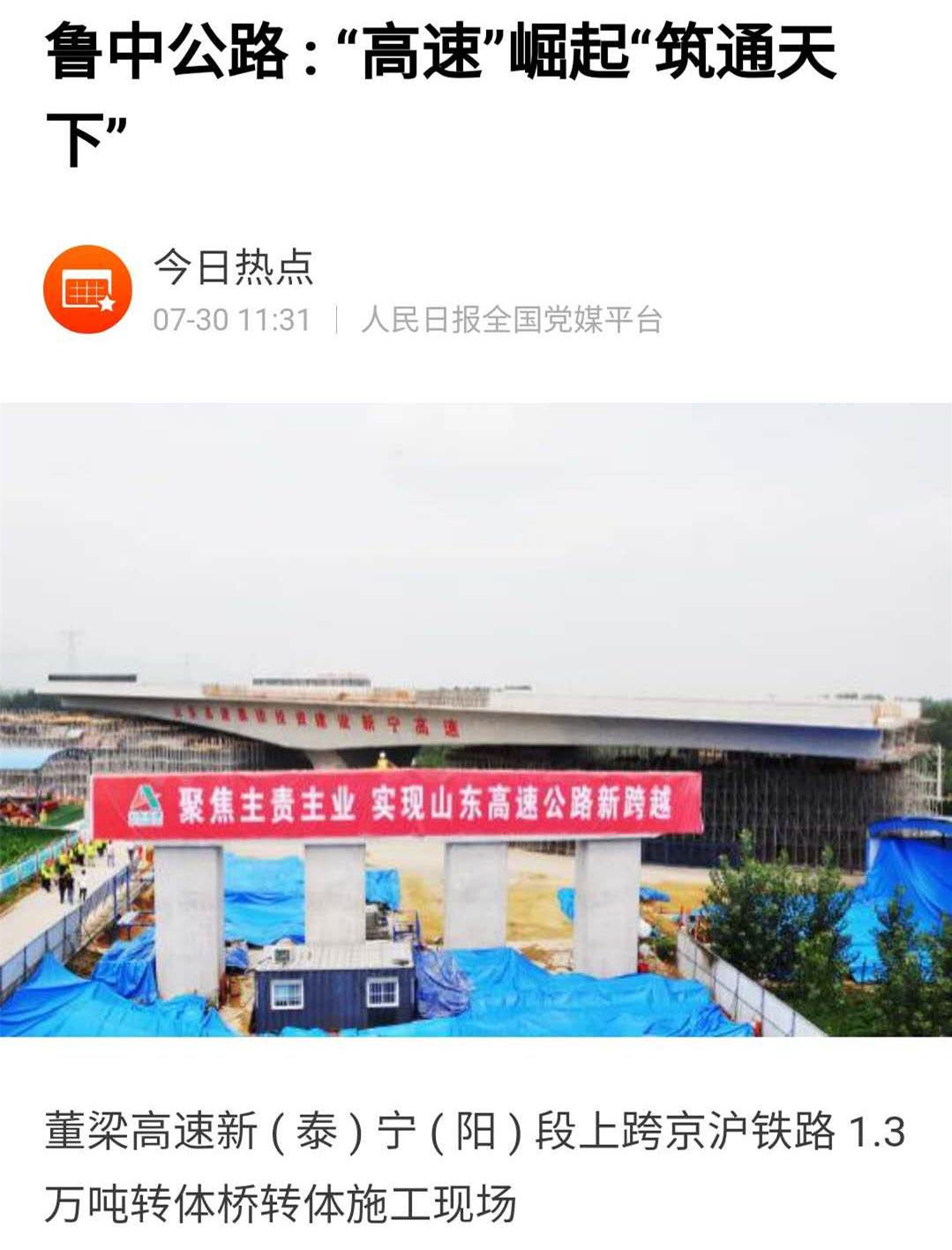
Task: Open the 今日热点 publisher avatar
Action: 87,289
